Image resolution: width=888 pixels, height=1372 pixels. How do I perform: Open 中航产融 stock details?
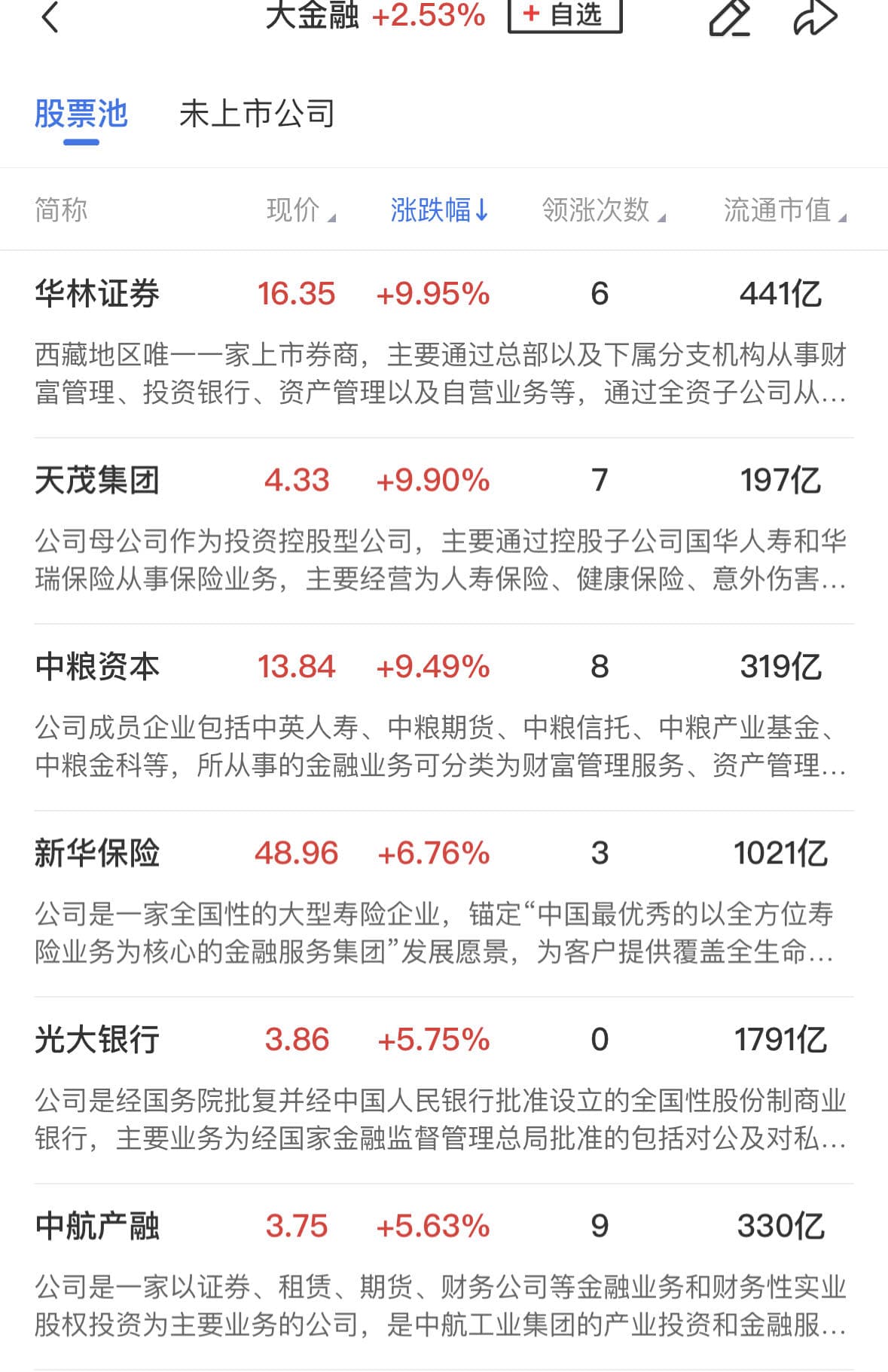pyautogui.click(x=97, y=1226)
